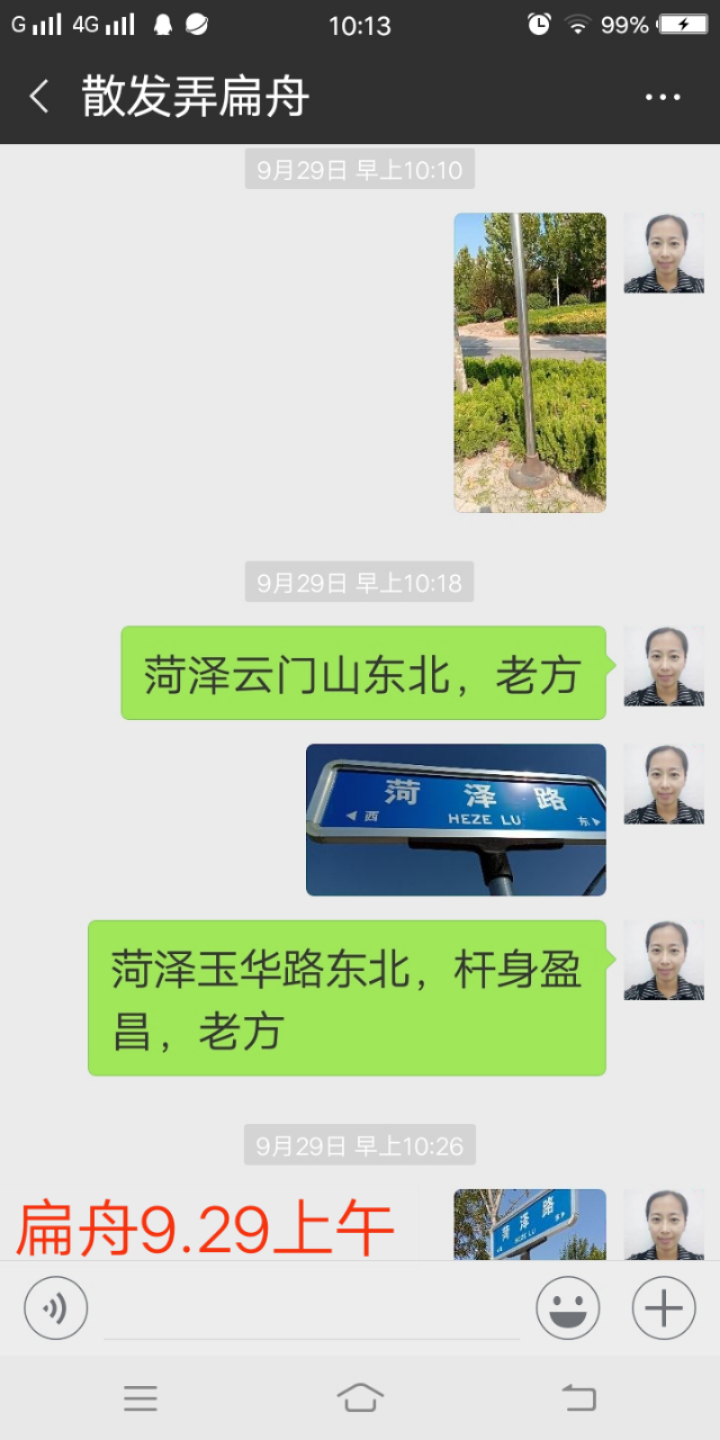Open the partially visible photo at 10:26
The width and height of the screenshot is (720, 1440).
(530, 1224)
